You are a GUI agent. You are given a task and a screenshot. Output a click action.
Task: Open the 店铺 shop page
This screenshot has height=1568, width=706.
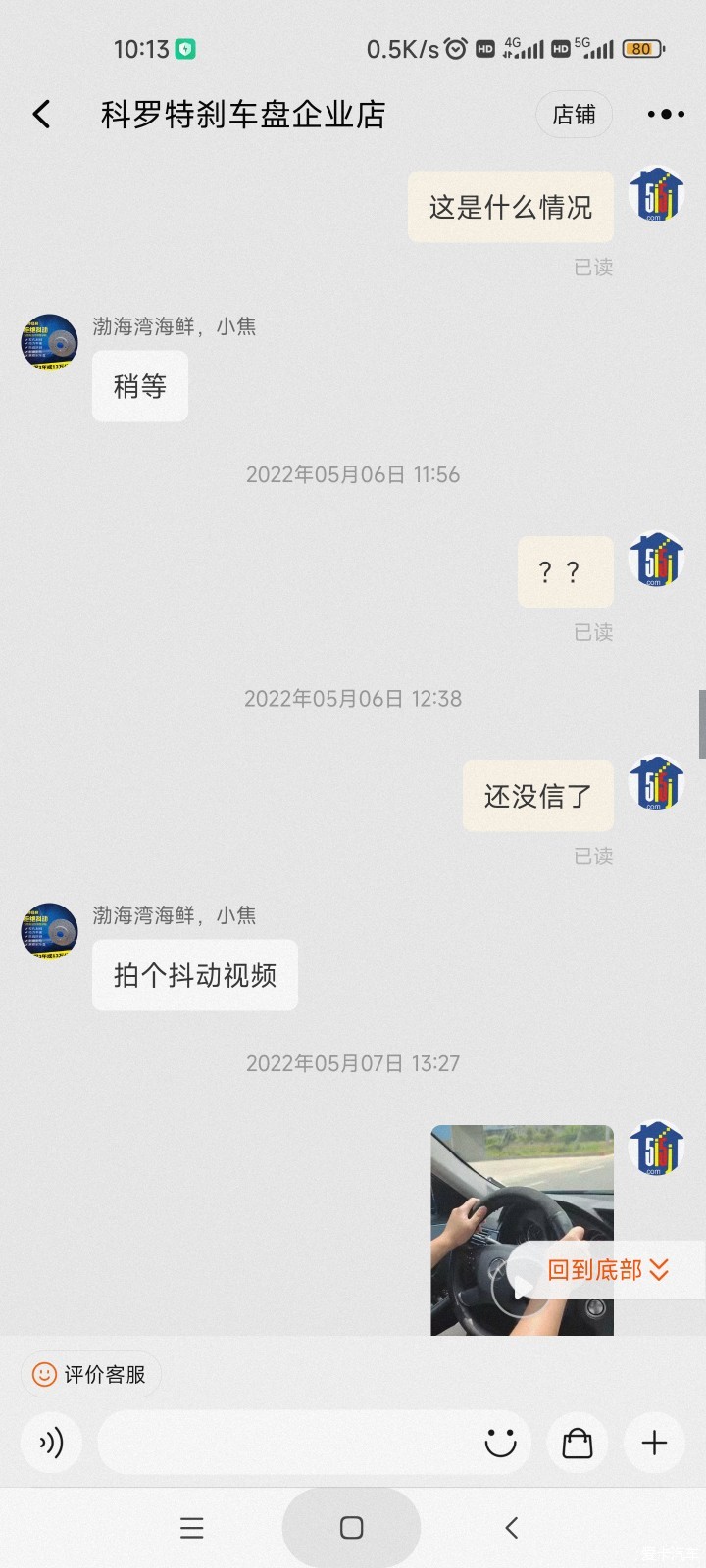pyautogui.click(x=574, y=115)
